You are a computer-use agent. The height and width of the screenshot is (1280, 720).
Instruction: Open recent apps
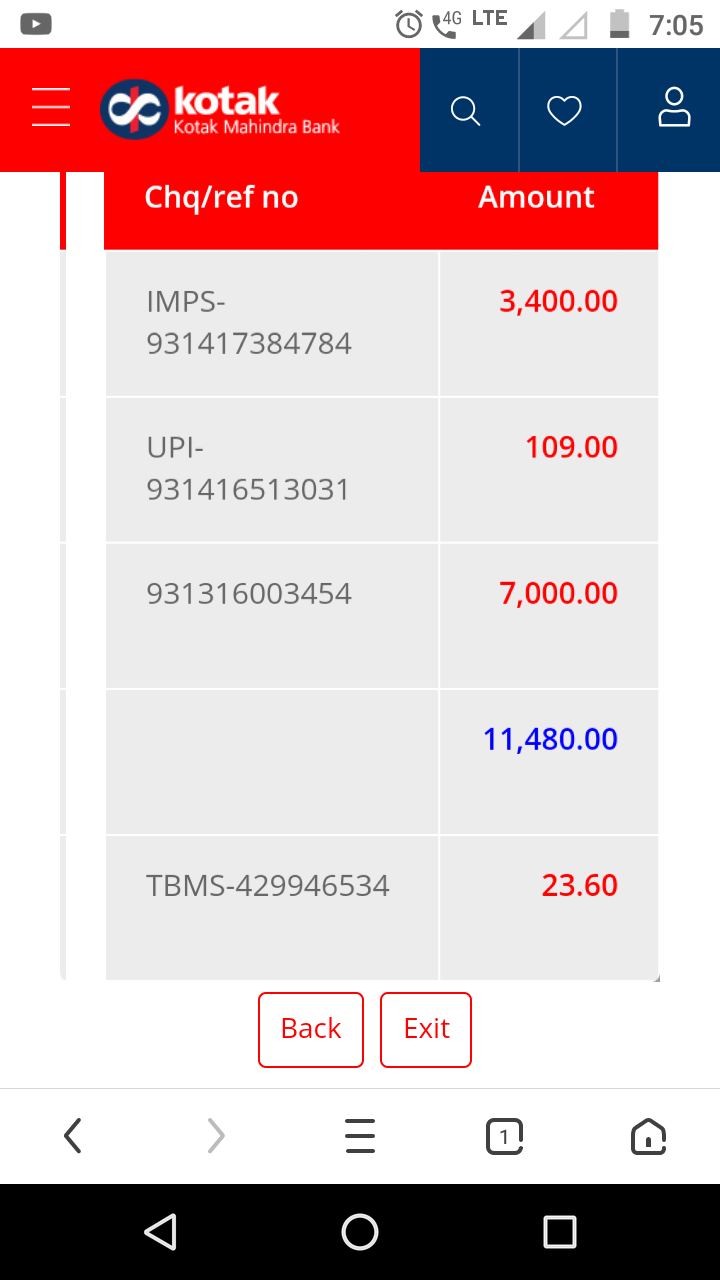(x=560, y=1232)
